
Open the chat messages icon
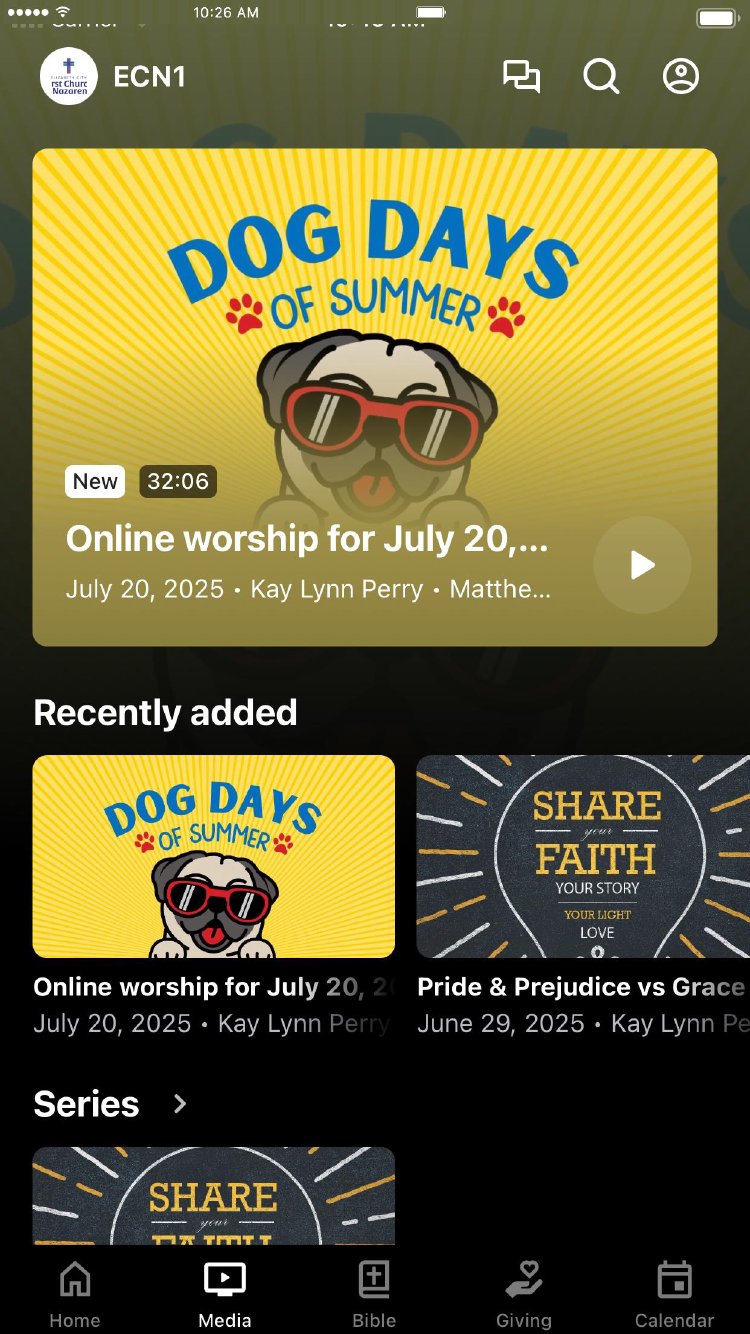pyautogui.click(x=521, y=77)
